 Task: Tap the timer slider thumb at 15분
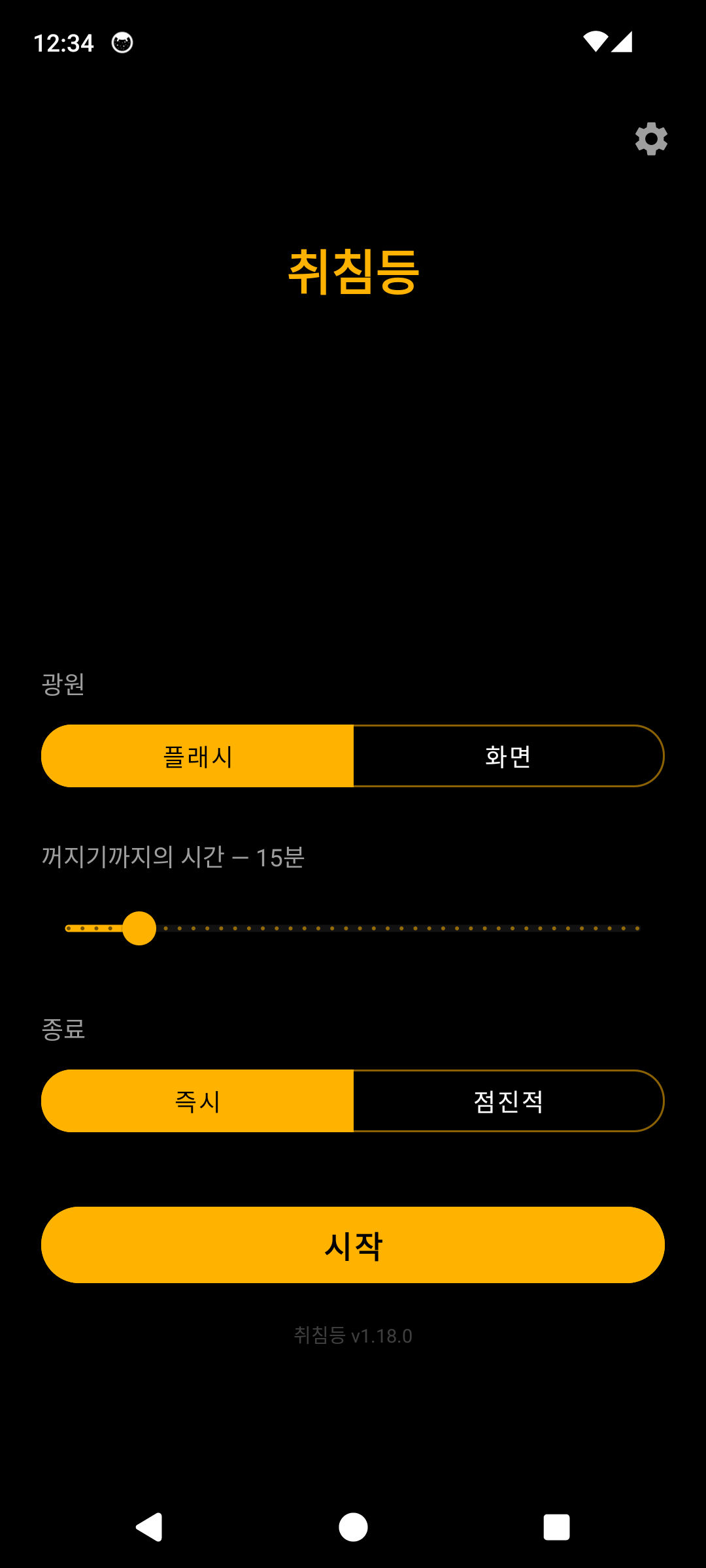click(139, 928)
